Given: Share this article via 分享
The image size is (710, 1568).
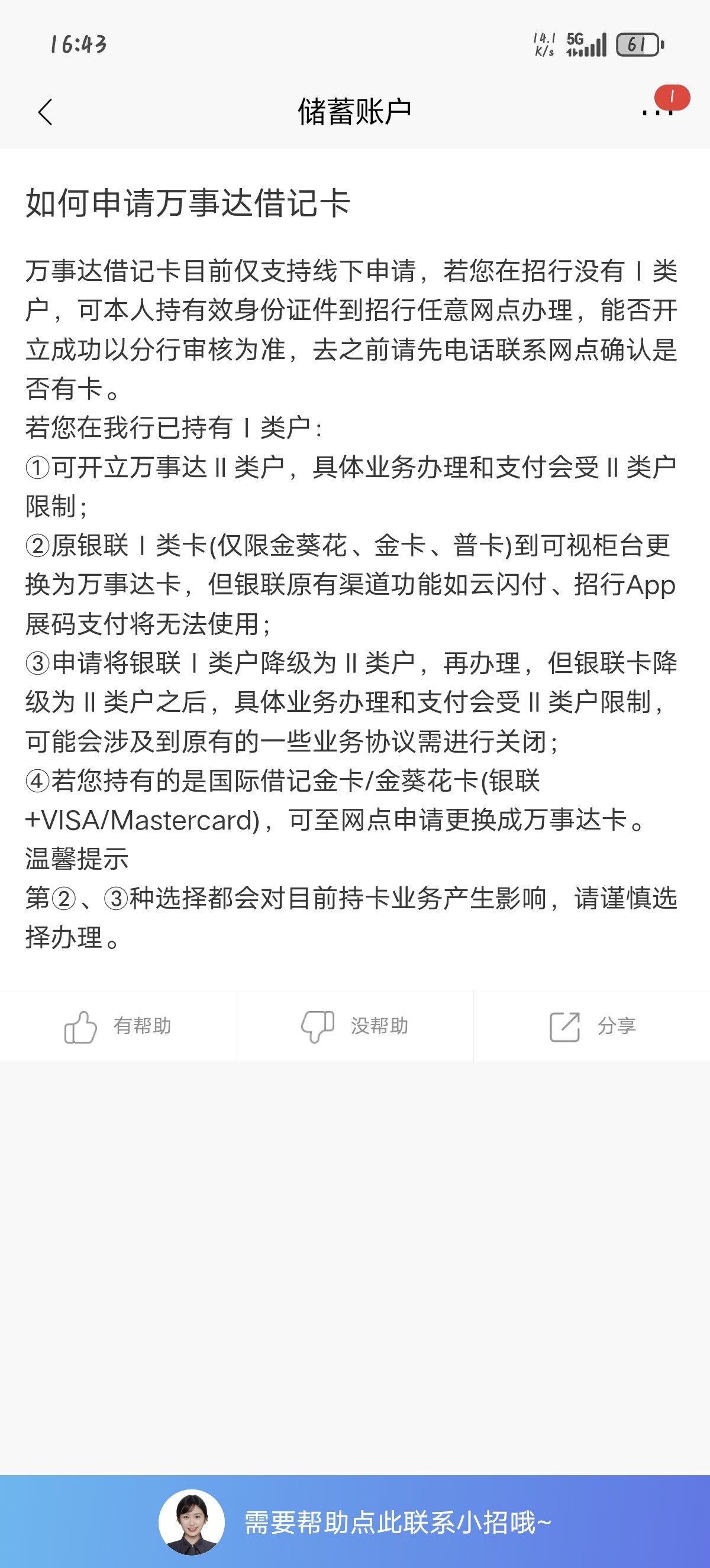Looking at the screenshot, I should point(592,1026).
